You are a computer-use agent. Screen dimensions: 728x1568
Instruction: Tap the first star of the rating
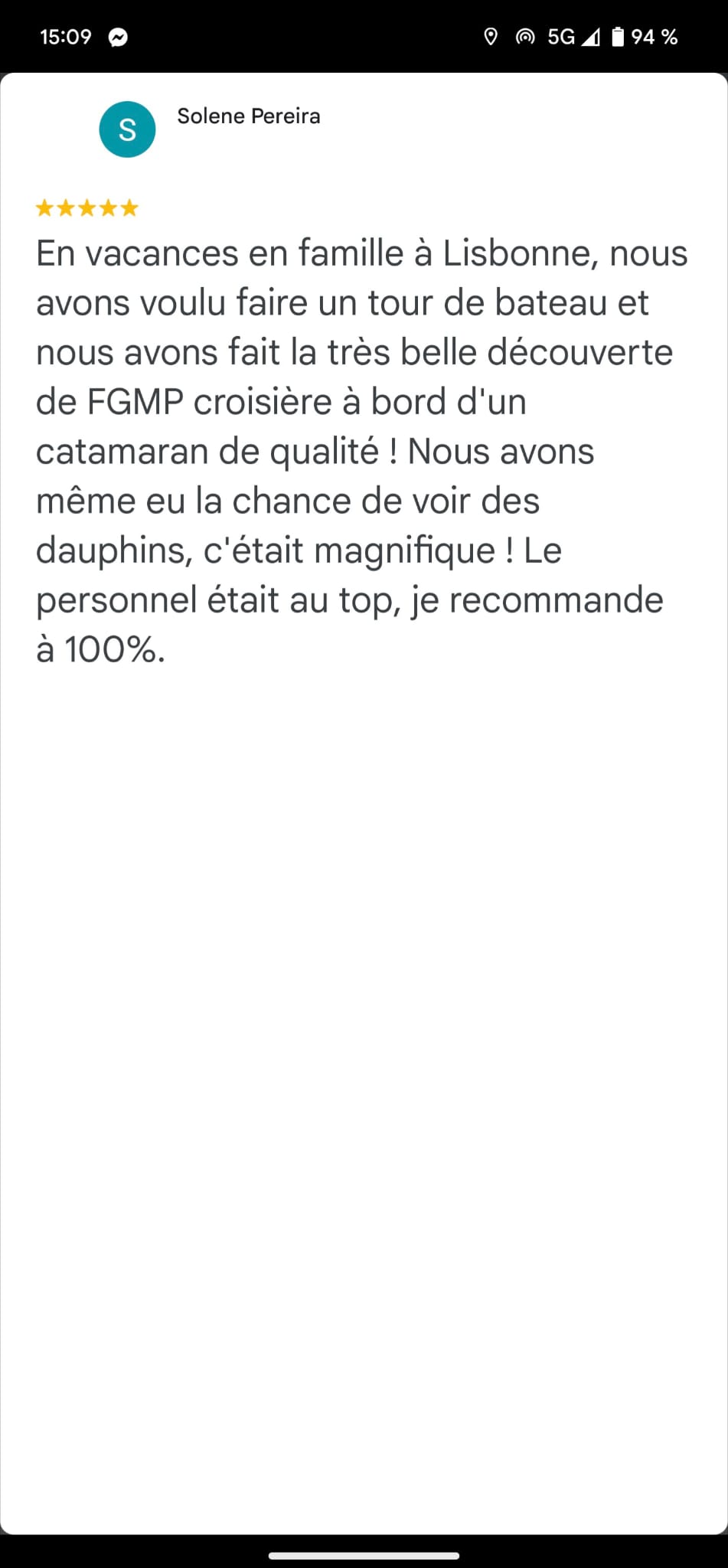click(44, 207)
